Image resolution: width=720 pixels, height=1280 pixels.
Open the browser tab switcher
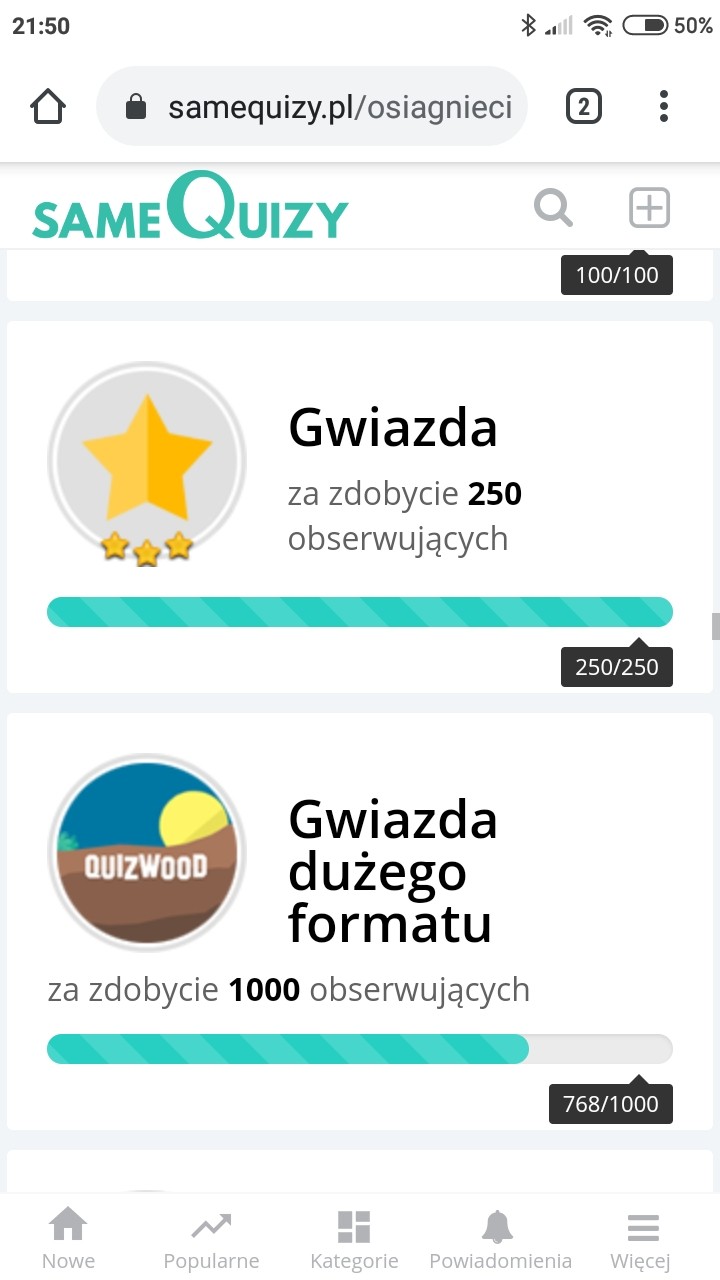pyautogui.click(x=584, y=106)
